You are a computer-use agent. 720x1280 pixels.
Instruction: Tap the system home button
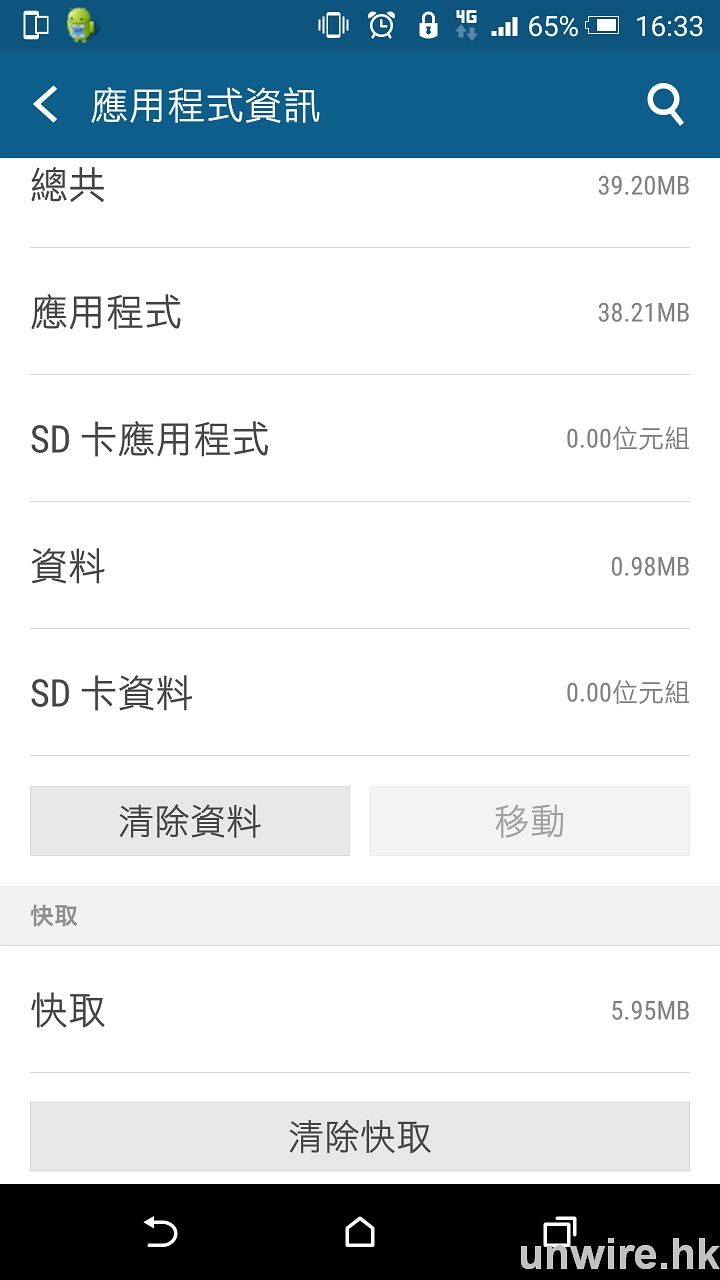tap(360, 1232)
